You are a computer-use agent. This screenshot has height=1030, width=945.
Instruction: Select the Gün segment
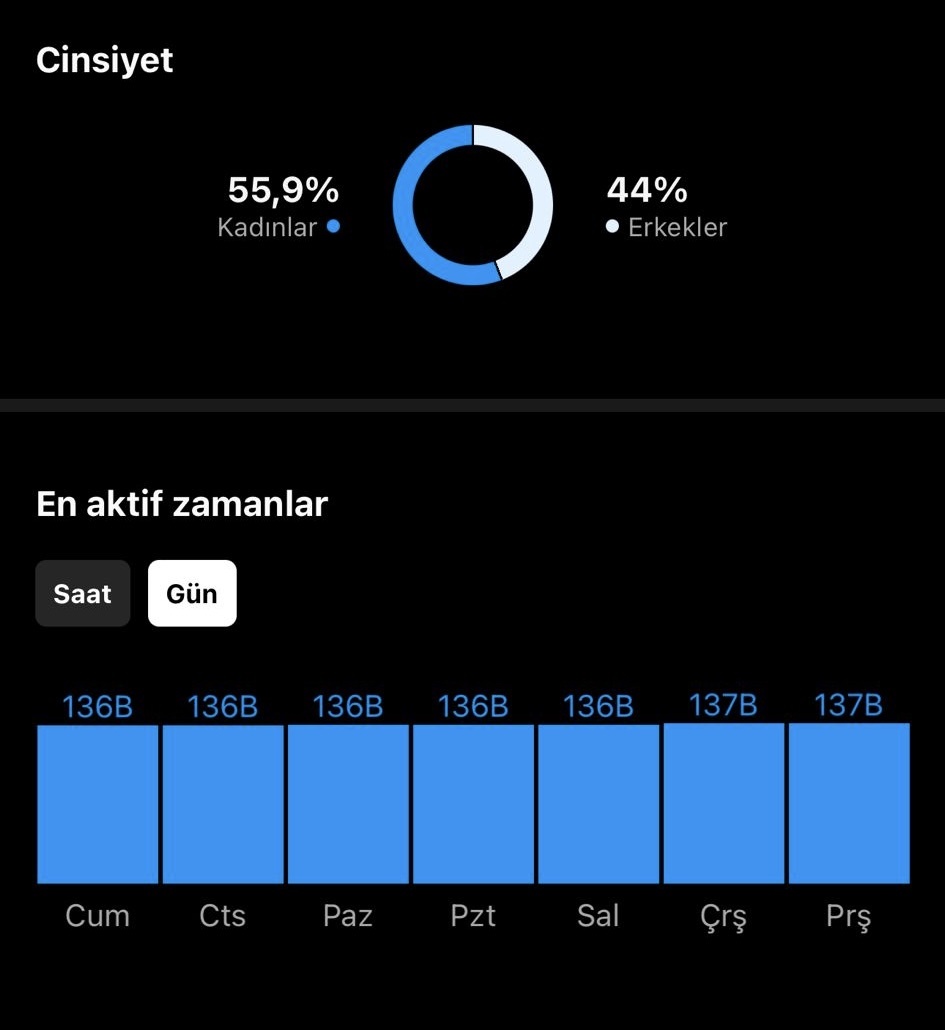pos(192,593)
